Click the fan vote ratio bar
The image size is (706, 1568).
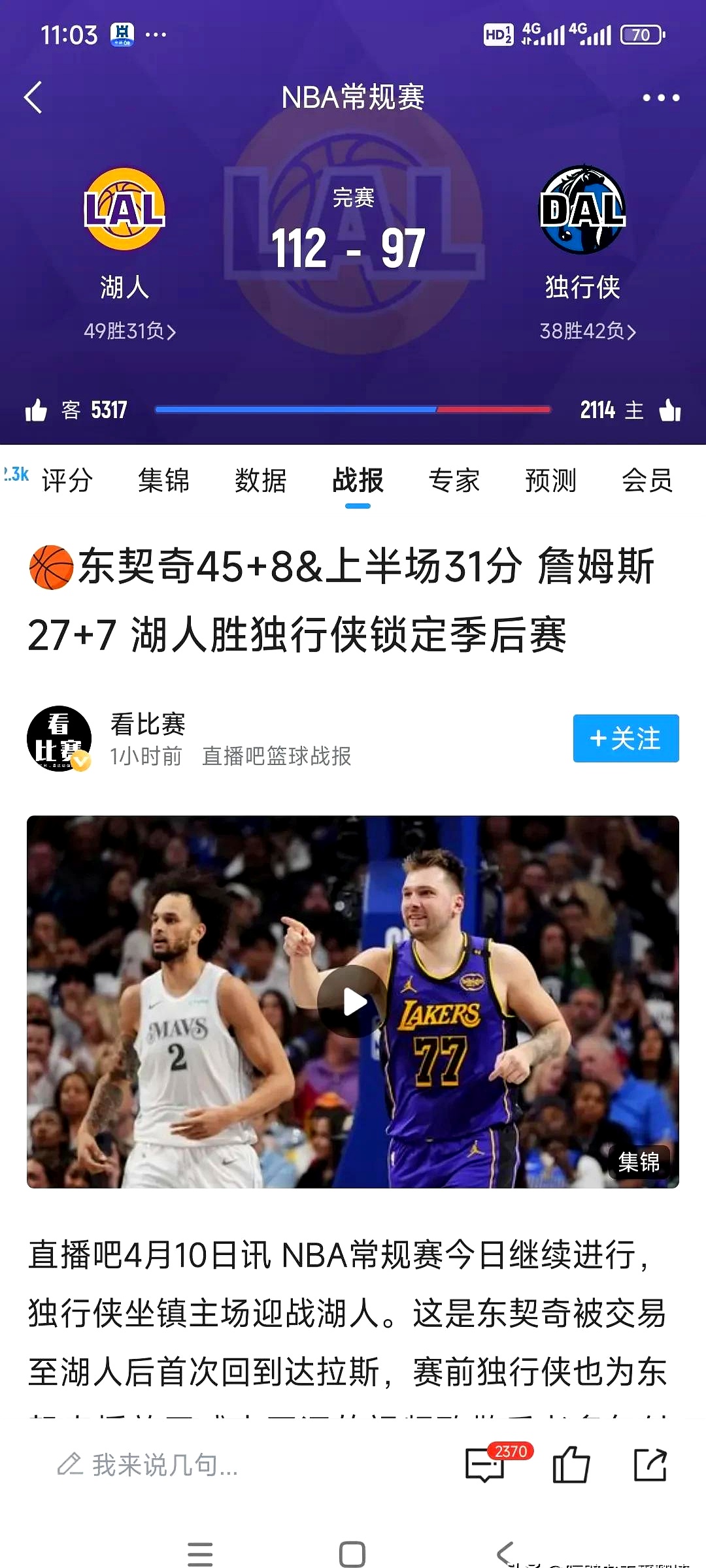(x=352, y=410)
